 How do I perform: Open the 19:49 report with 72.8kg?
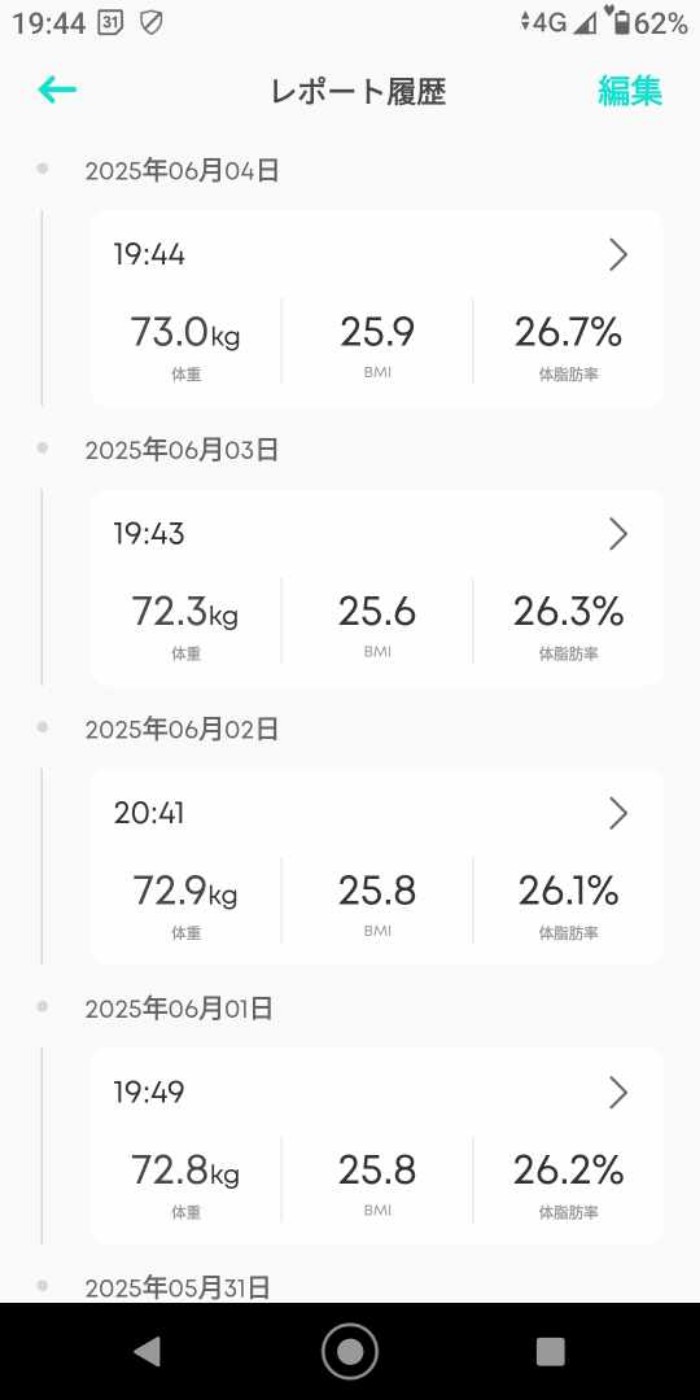click(376, 1145)
